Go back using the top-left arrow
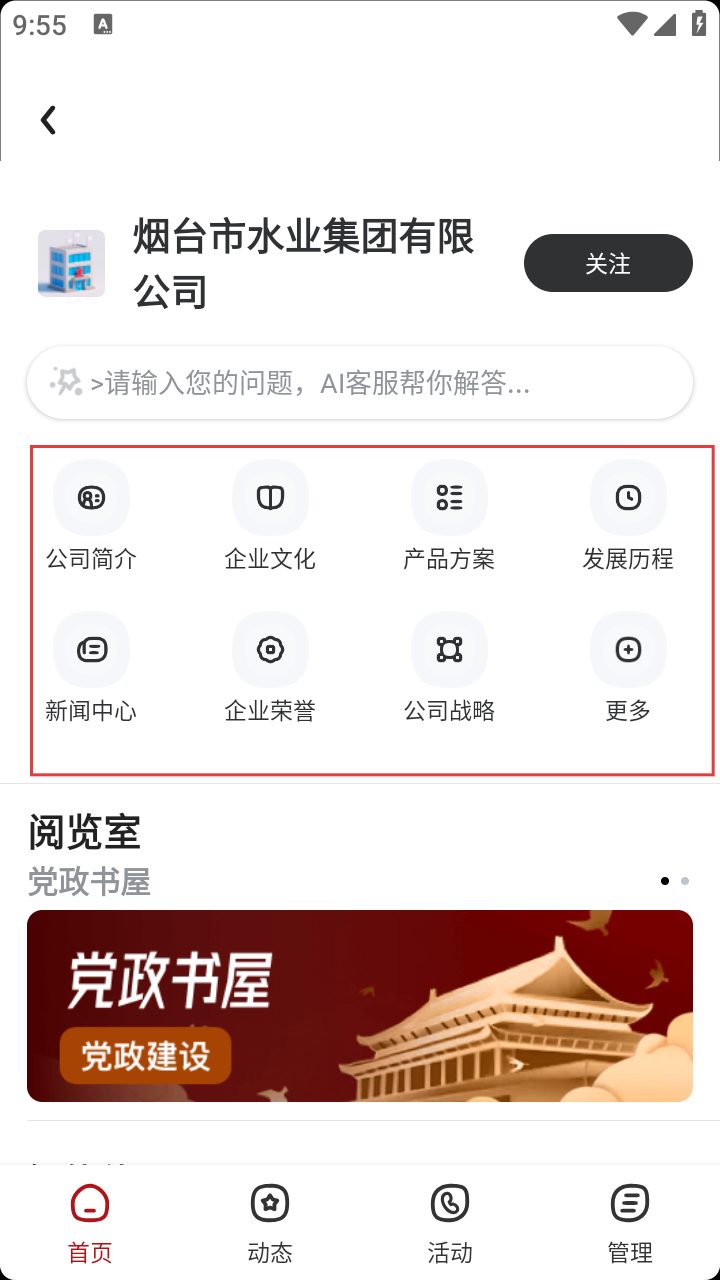720x1280 pixels. (x=48, y=120)
